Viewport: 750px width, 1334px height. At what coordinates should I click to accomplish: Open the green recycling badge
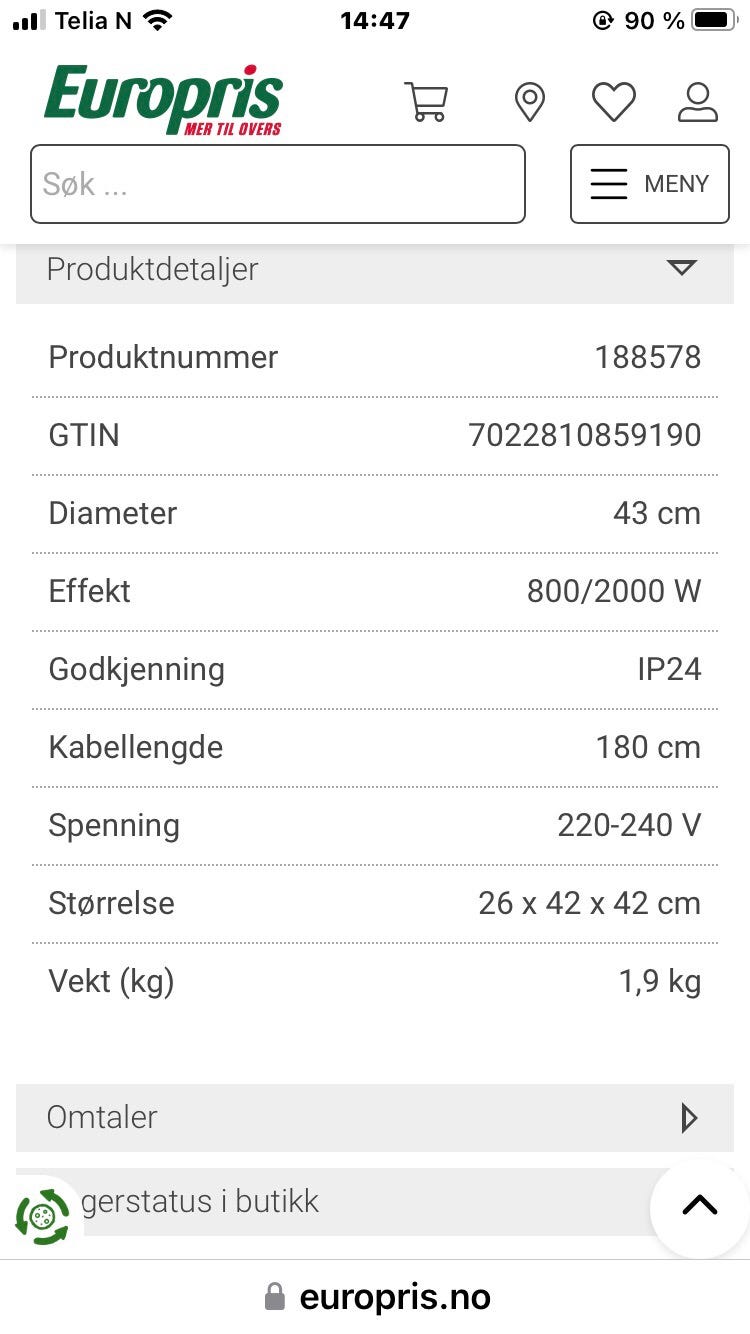(43, 1216)
